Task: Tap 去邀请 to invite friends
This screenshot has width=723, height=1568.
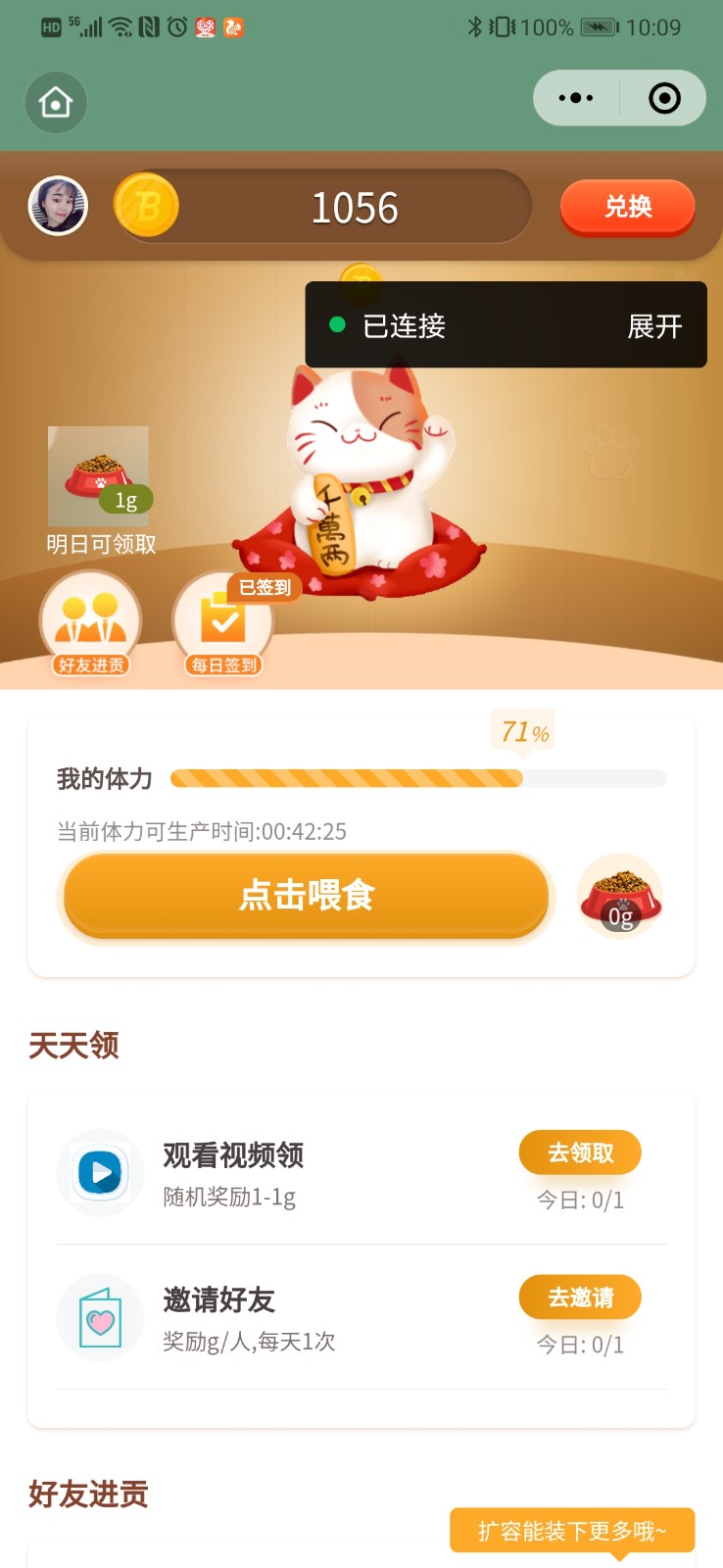Action: (x=580, y=1297)
